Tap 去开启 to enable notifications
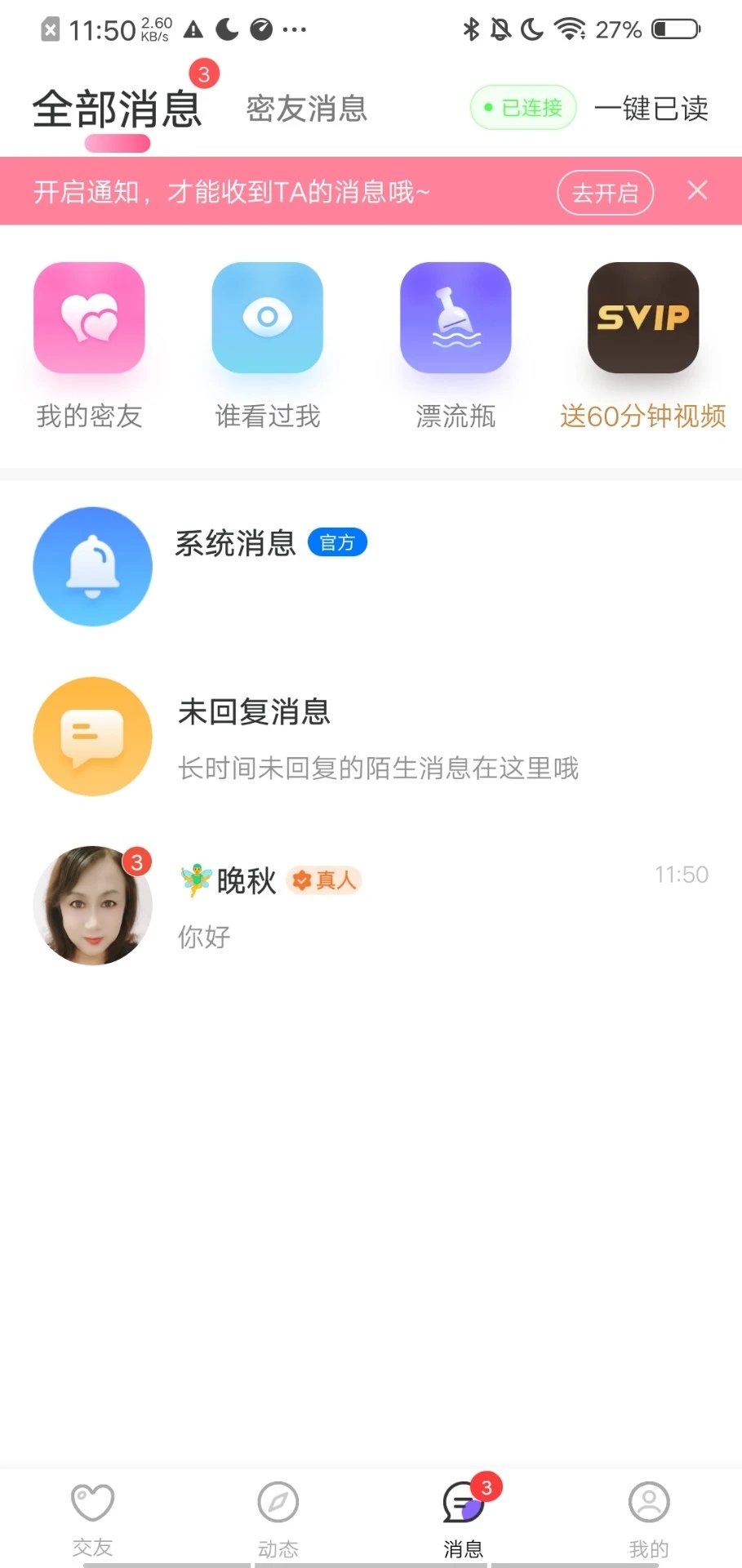742x1568 pixels. point(604,192)
